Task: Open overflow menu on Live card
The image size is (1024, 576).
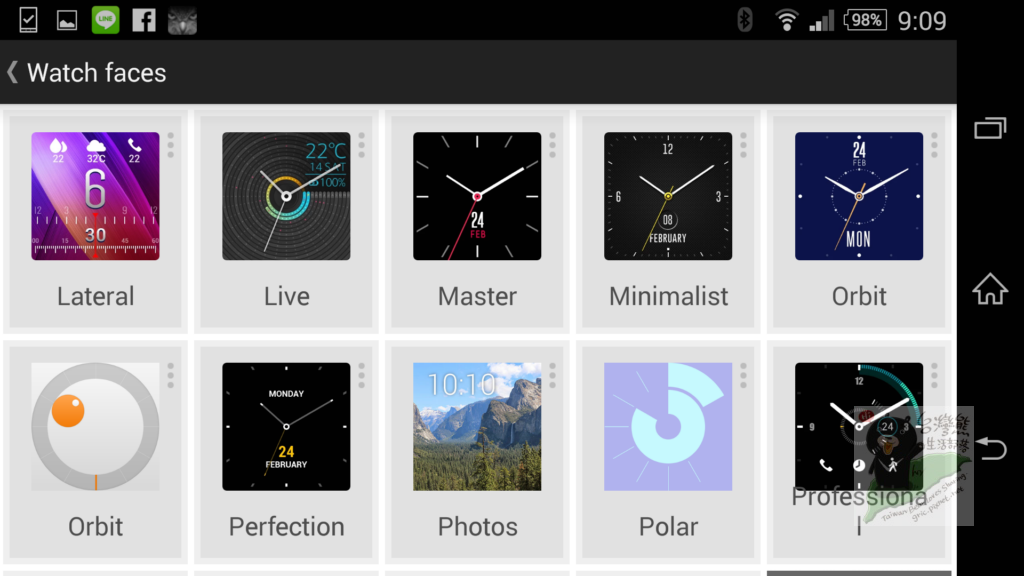Action: [x=362, y=146]
